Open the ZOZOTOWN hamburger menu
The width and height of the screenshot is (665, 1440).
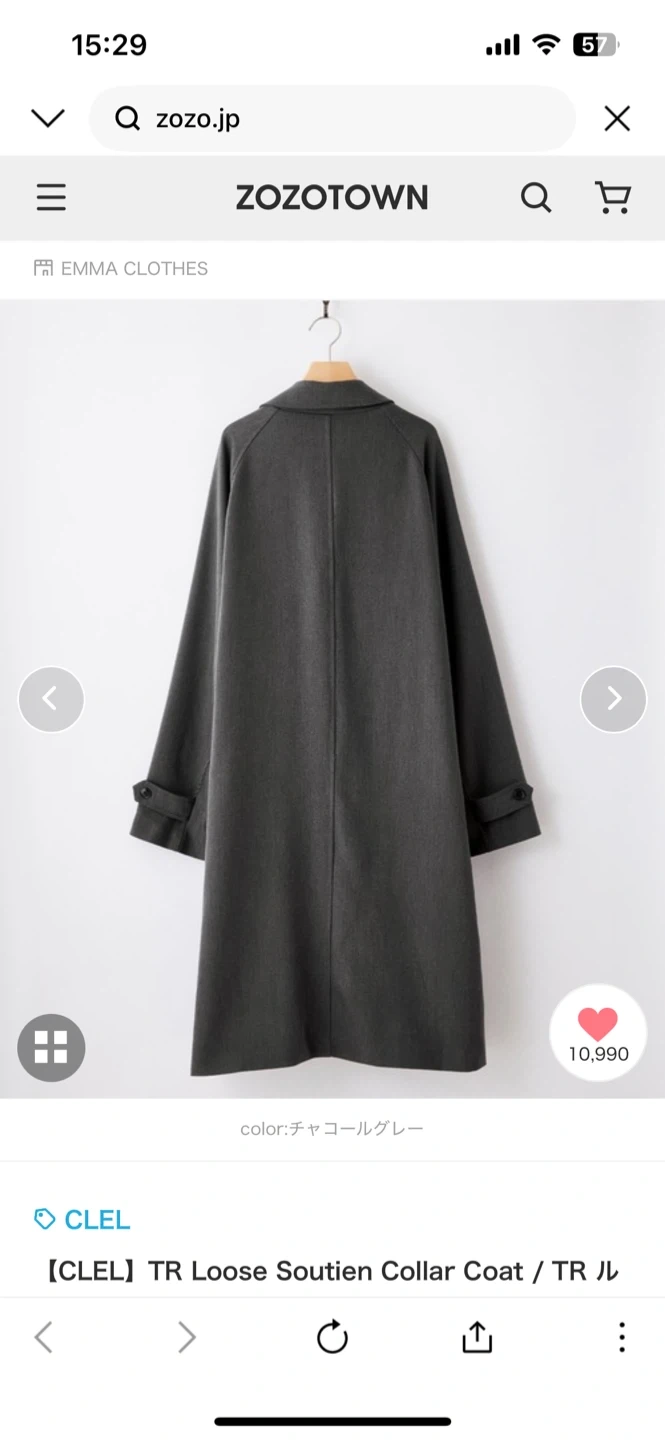(51, 198)
